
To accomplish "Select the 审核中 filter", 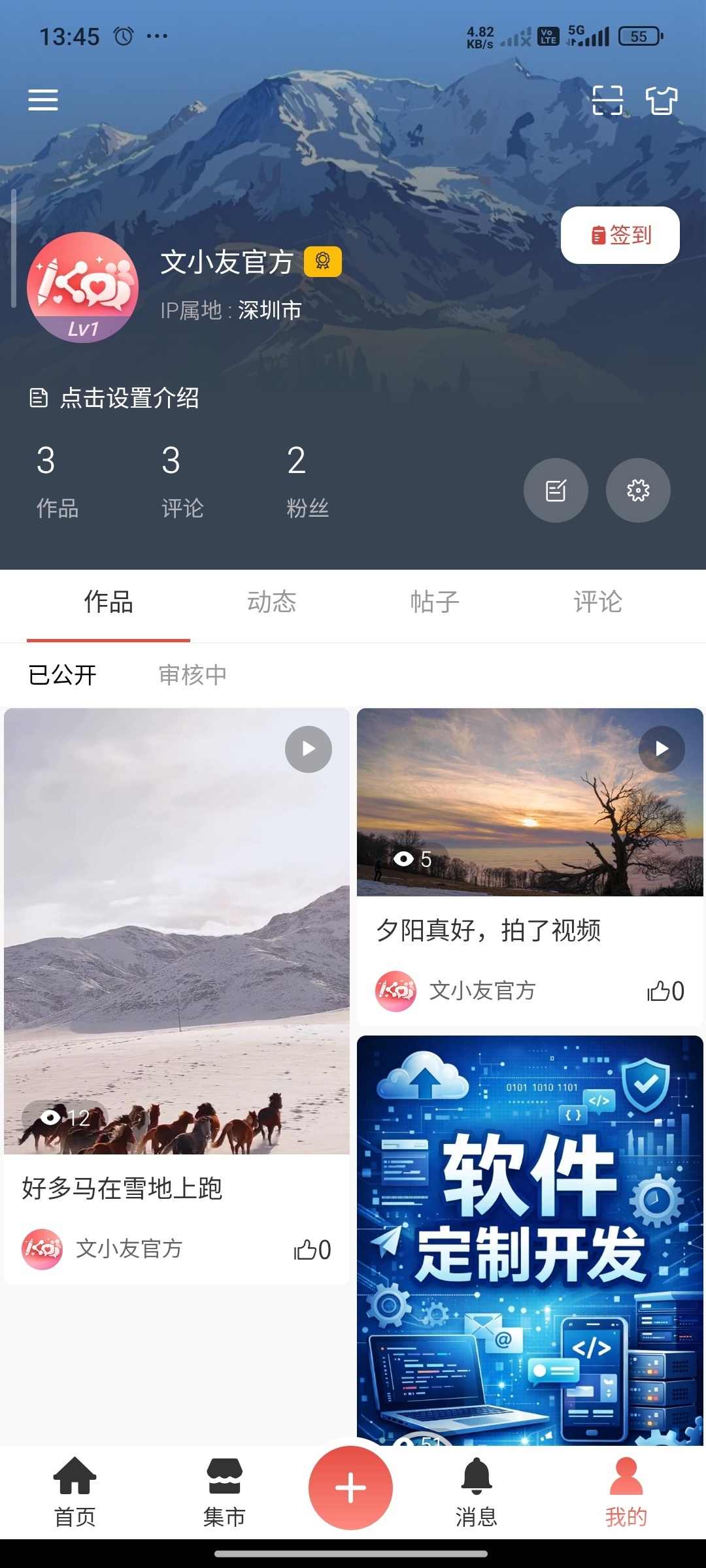I will 193,675.
